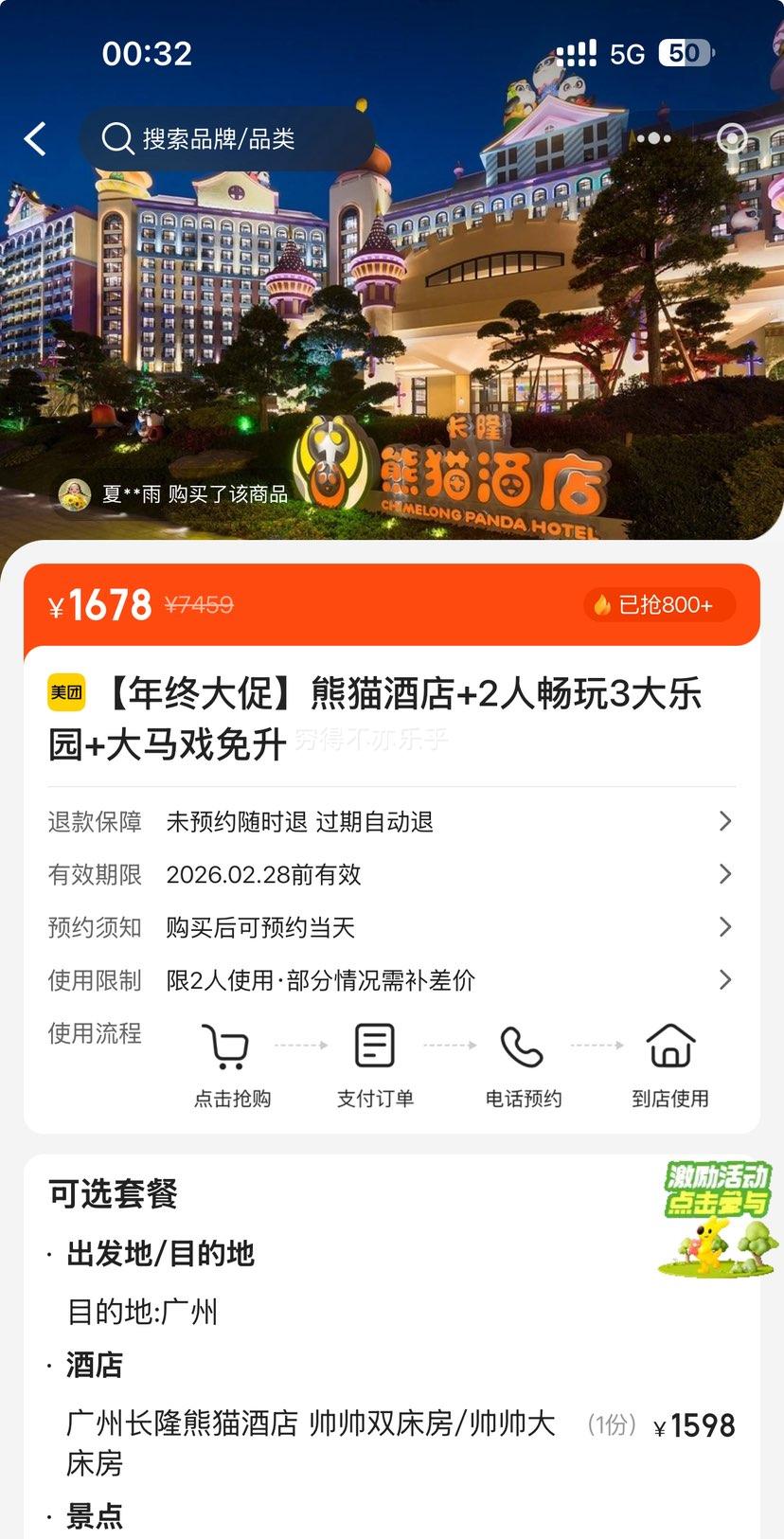Tap the magnifier icon in the search bar

click(116, 138)
